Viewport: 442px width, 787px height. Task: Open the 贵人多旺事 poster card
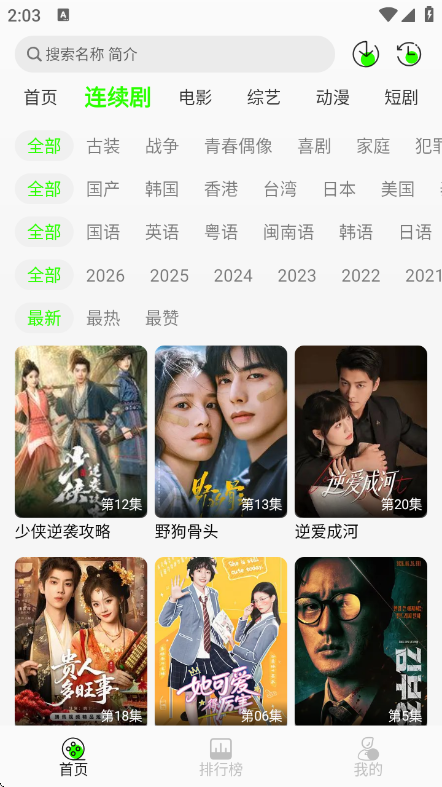pos(81,641)
